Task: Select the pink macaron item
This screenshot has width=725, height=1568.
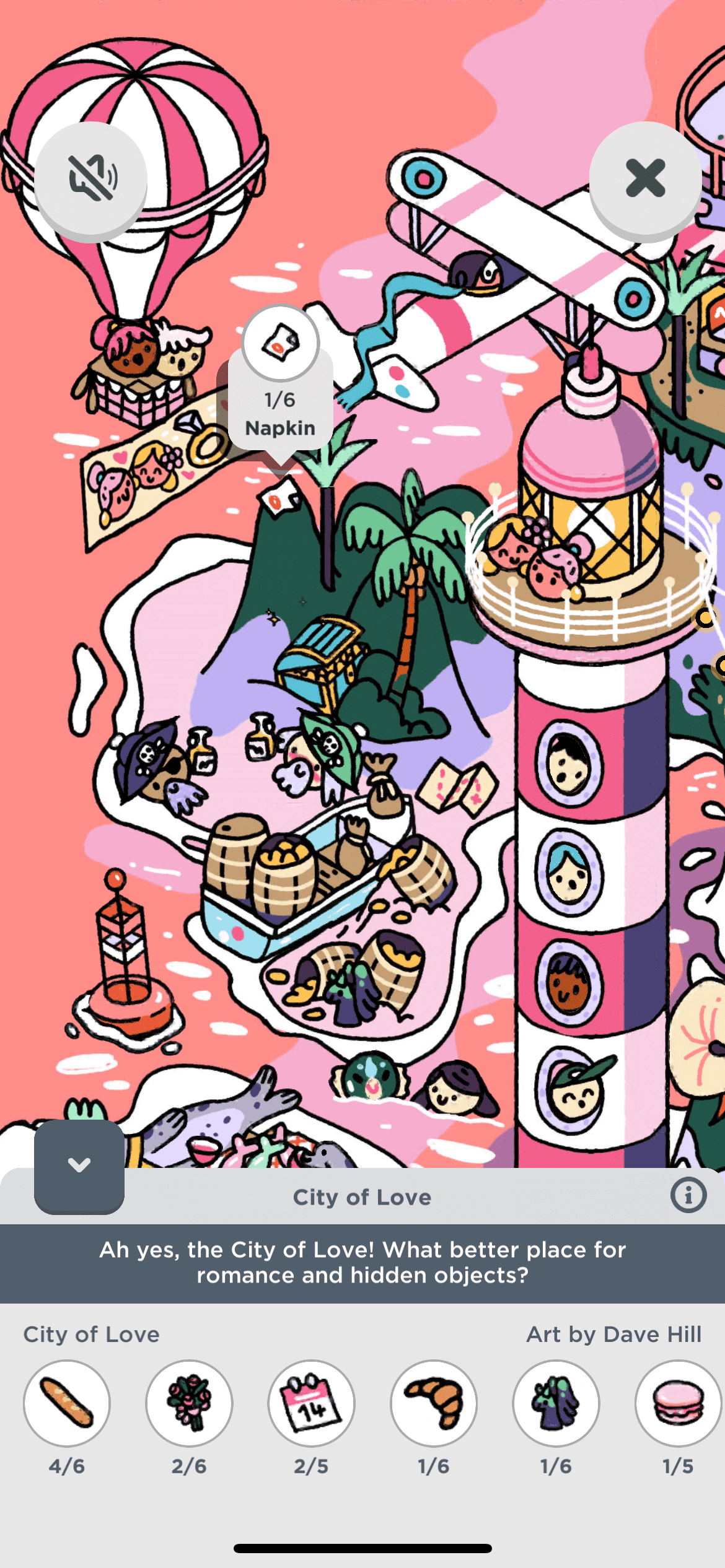Action: (x=678, y=1403)
